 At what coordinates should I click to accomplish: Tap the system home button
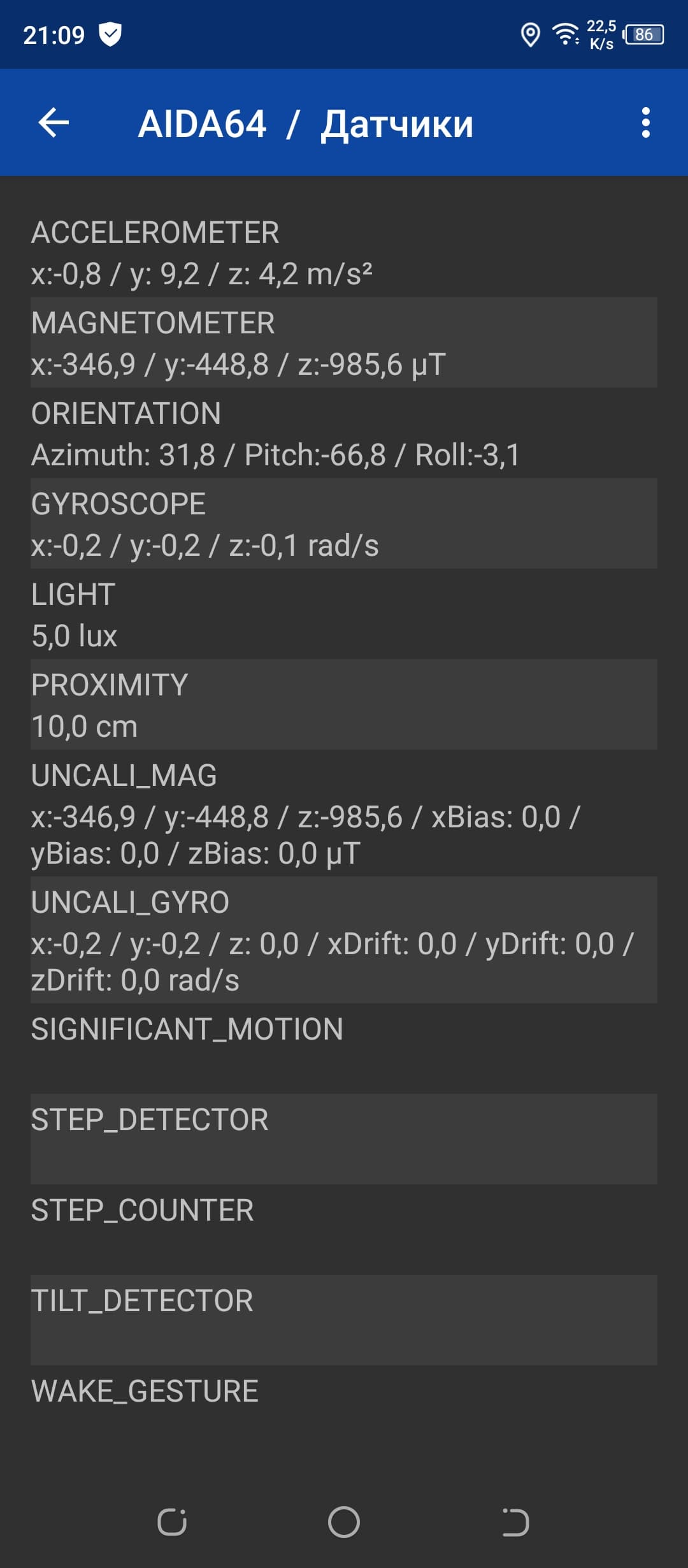click(x=344, y=1522)
